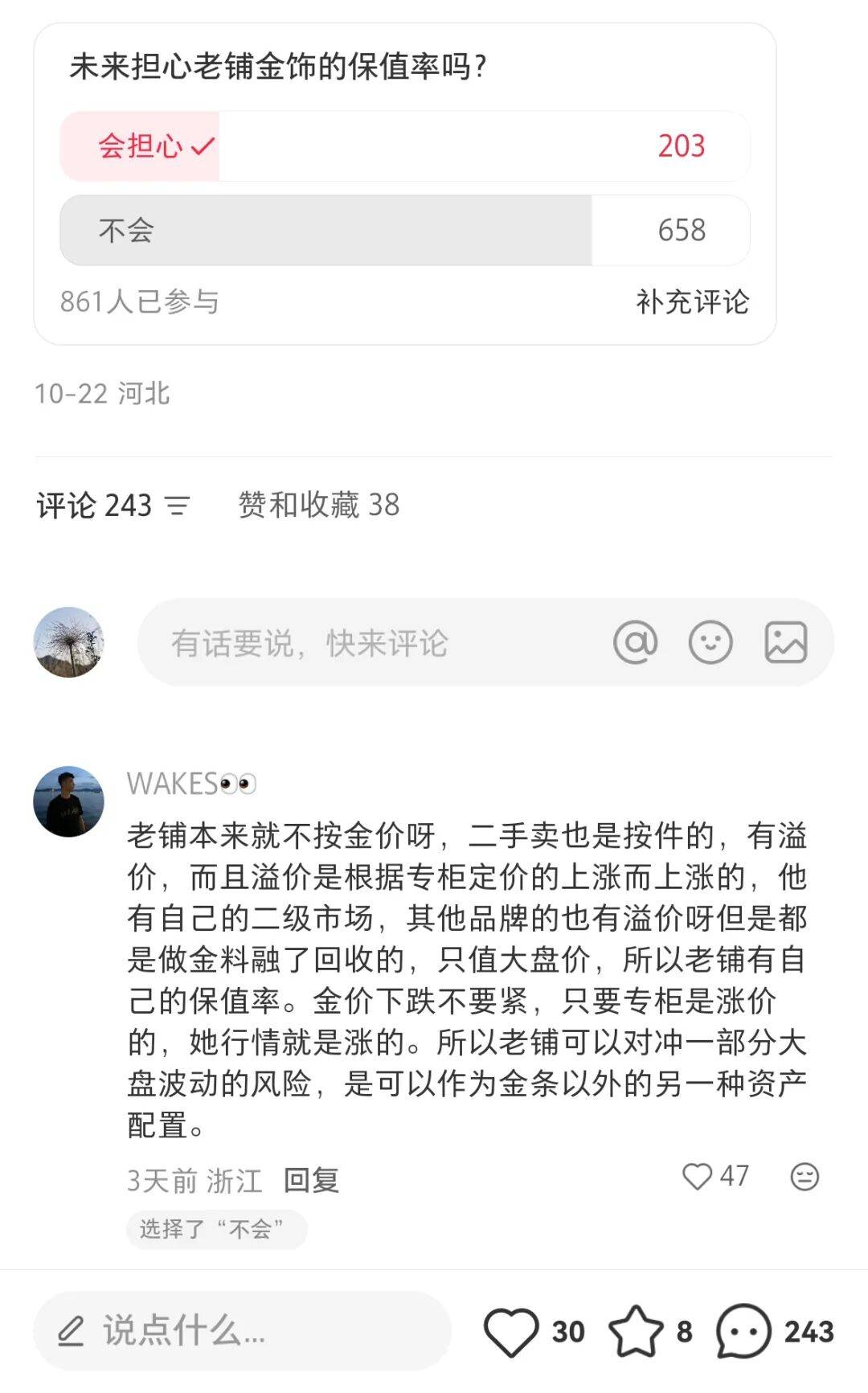Viewport: 868px width, 1393px height.
Task: Open the emoji picker in comment box
Action: 710,642
